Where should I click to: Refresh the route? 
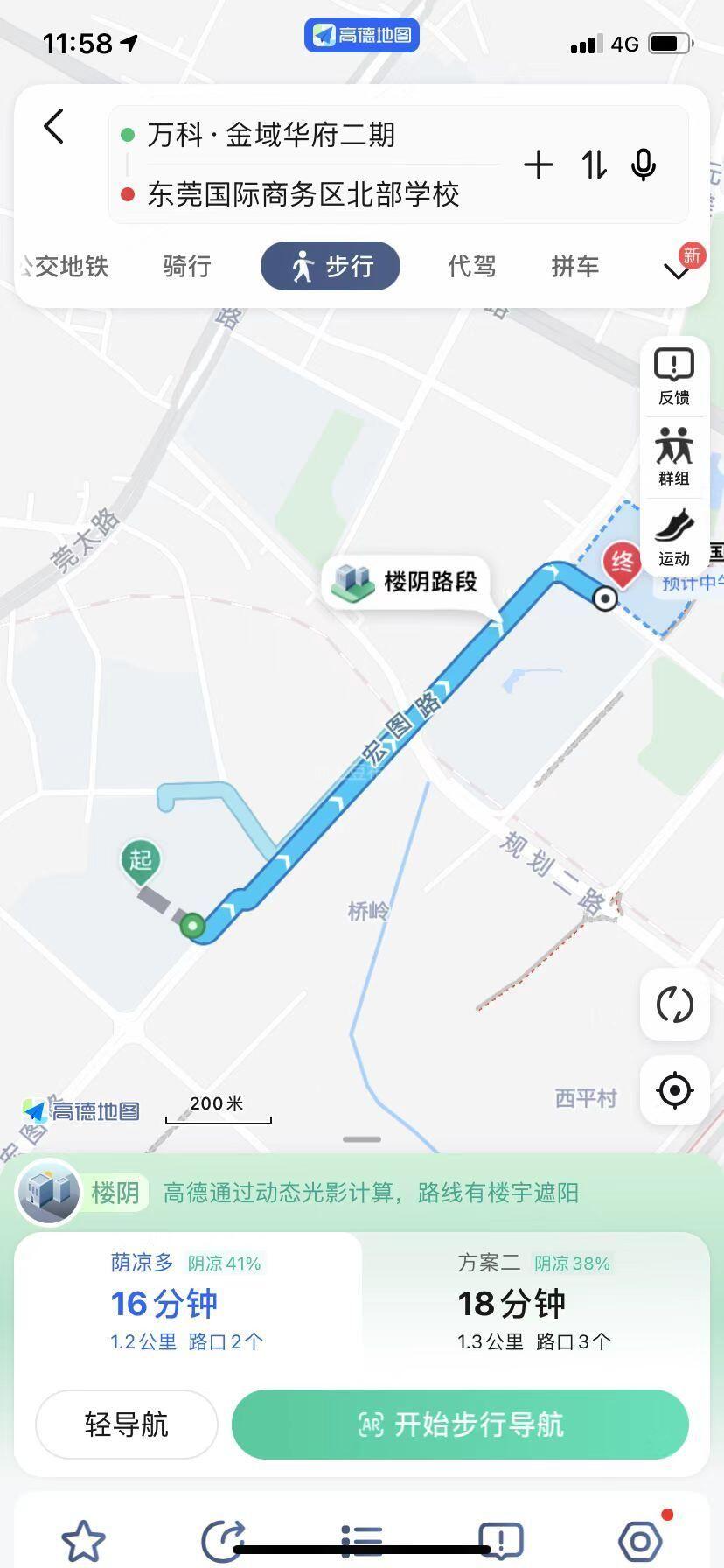pyautogui.click(x=674, y=1004)
